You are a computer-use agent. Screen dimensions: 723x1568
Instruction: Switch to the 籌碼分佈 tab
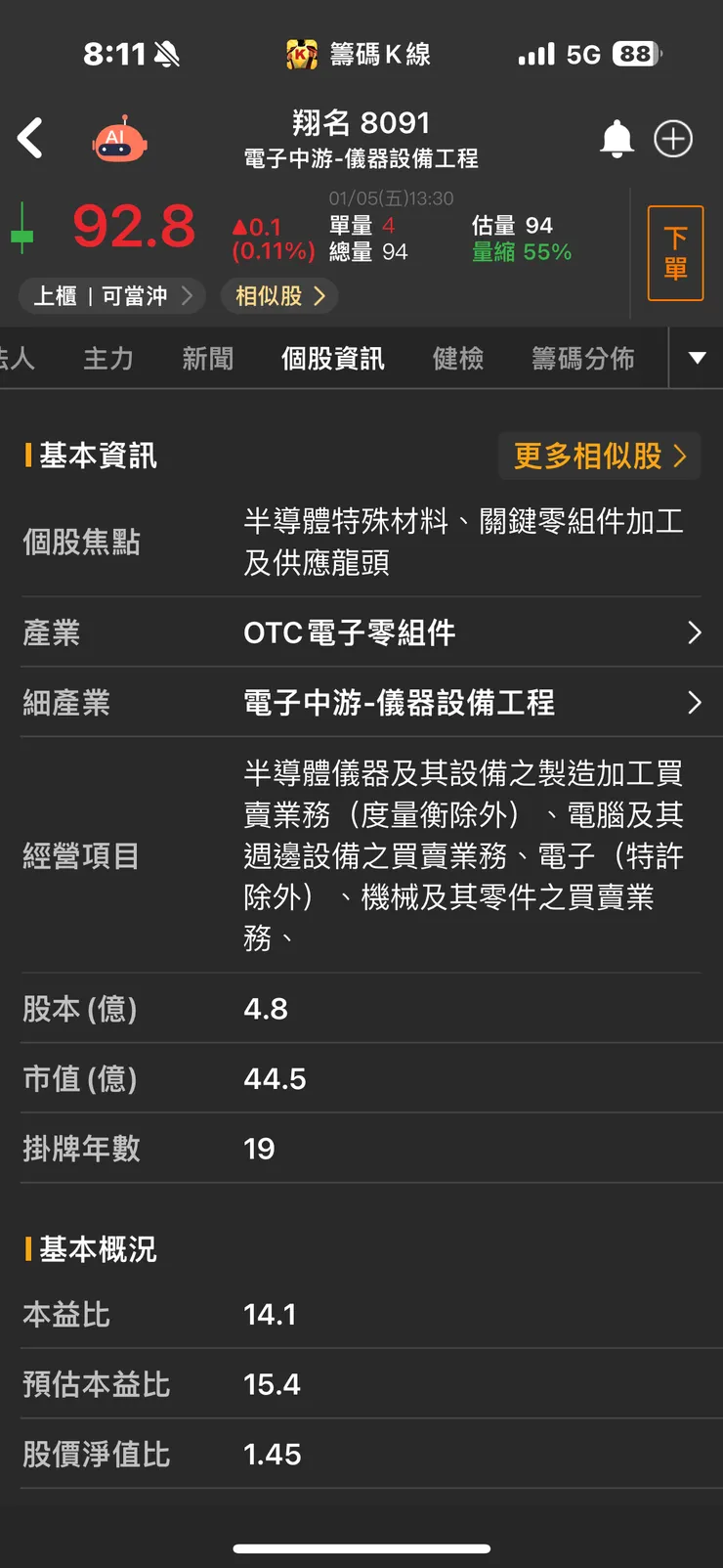click(x=583, y=359)
